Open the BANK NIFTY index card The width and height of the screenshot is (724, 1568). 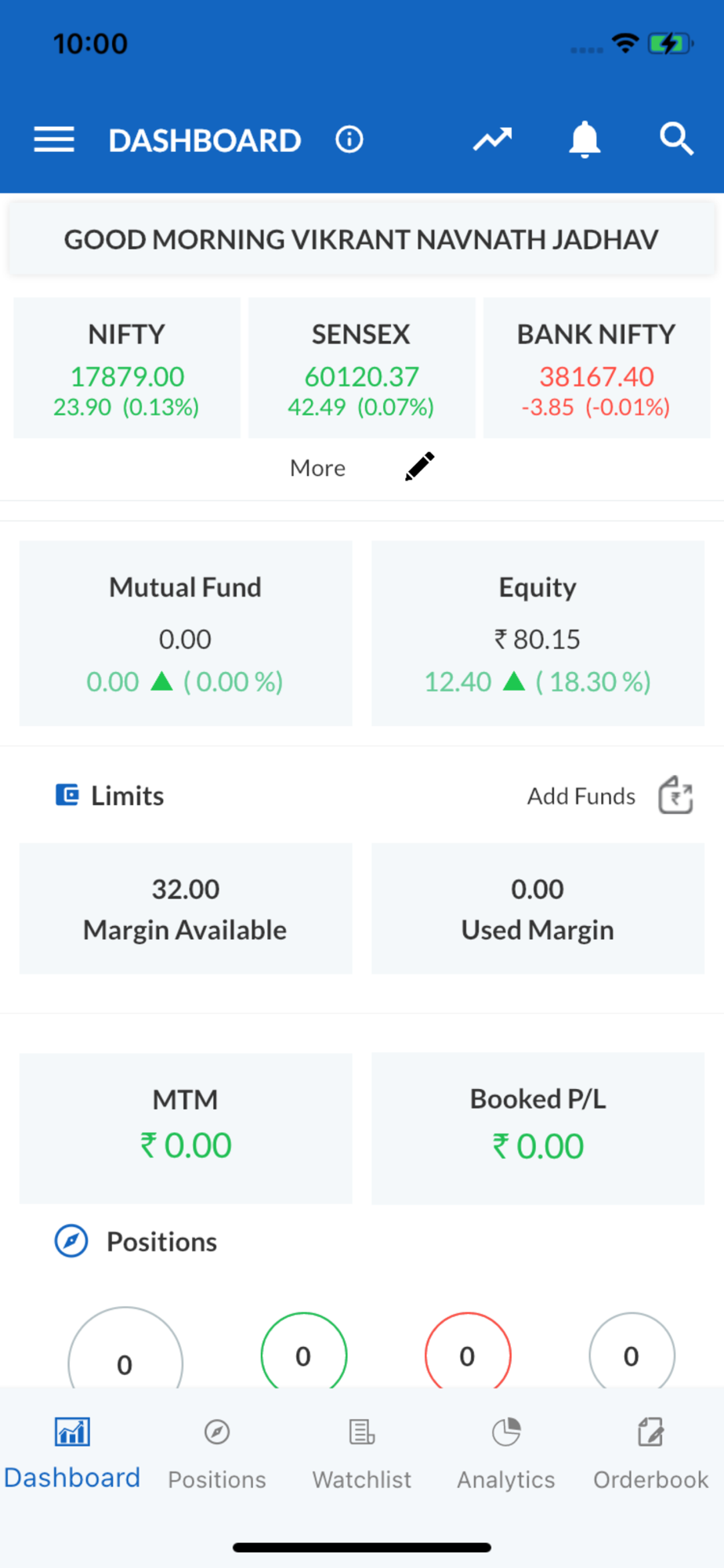pos(596,368)
